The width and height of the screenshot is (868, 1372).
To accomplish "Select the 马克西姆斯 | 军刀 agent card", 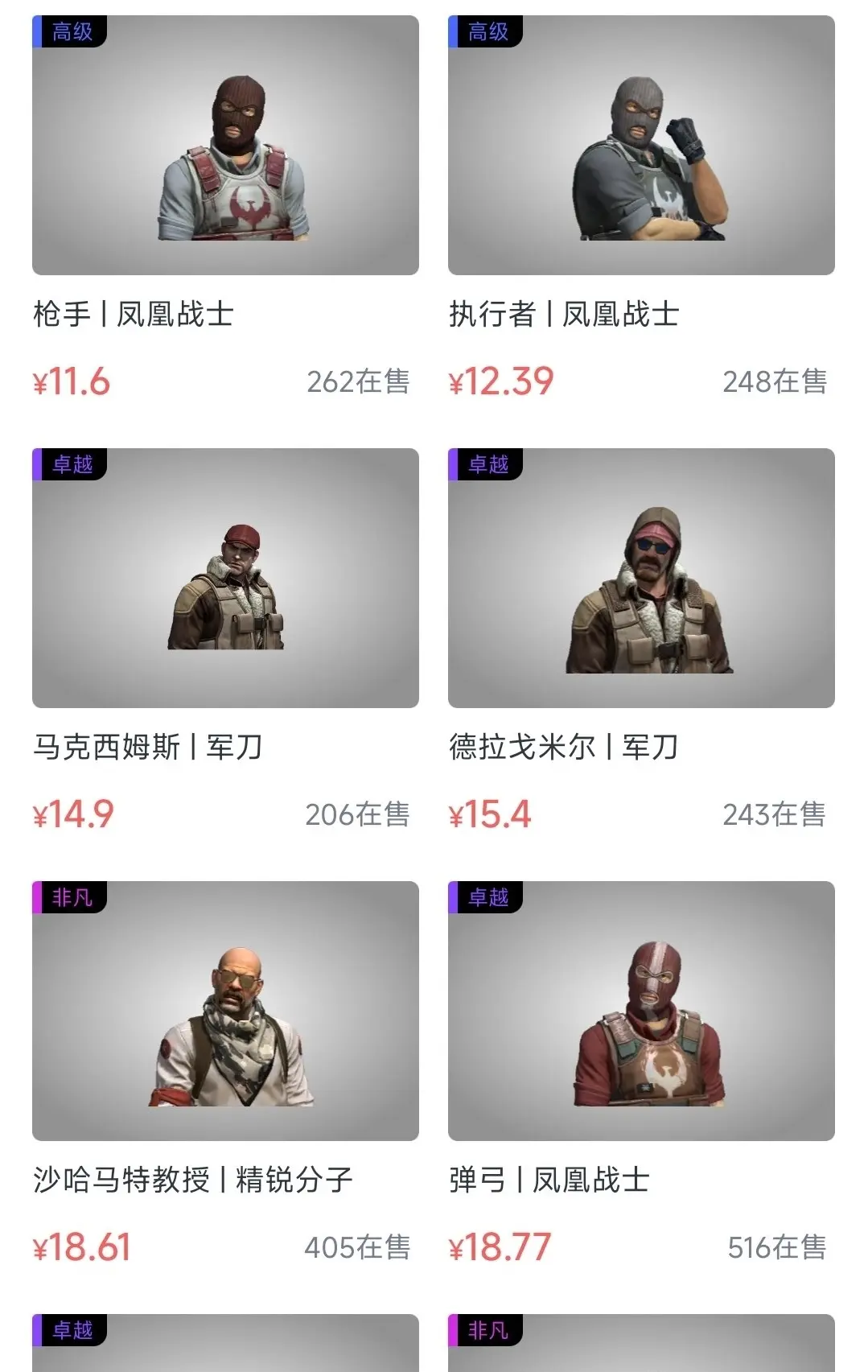I will click(x=225, y=578).
